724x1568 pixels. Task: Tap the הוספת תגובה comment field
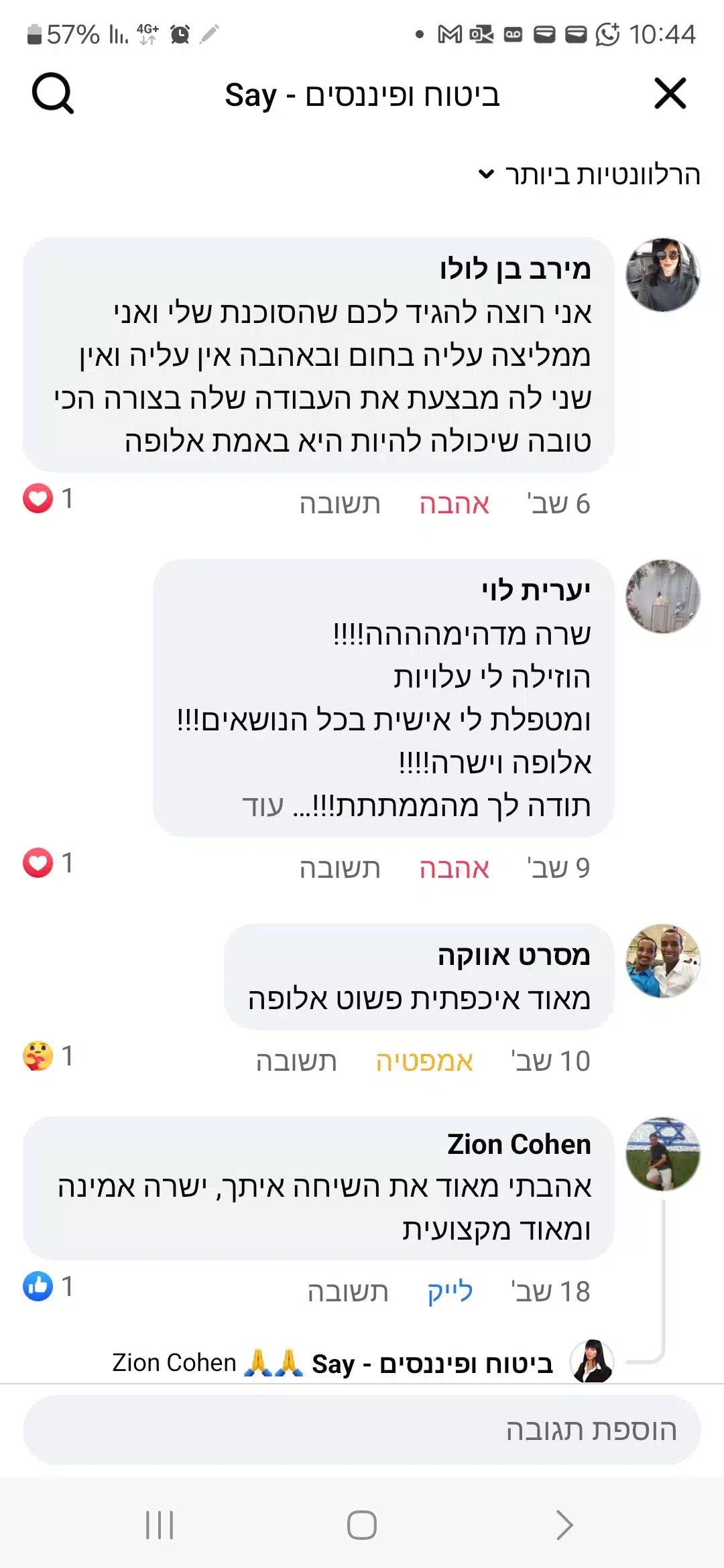click(362, 1430)
